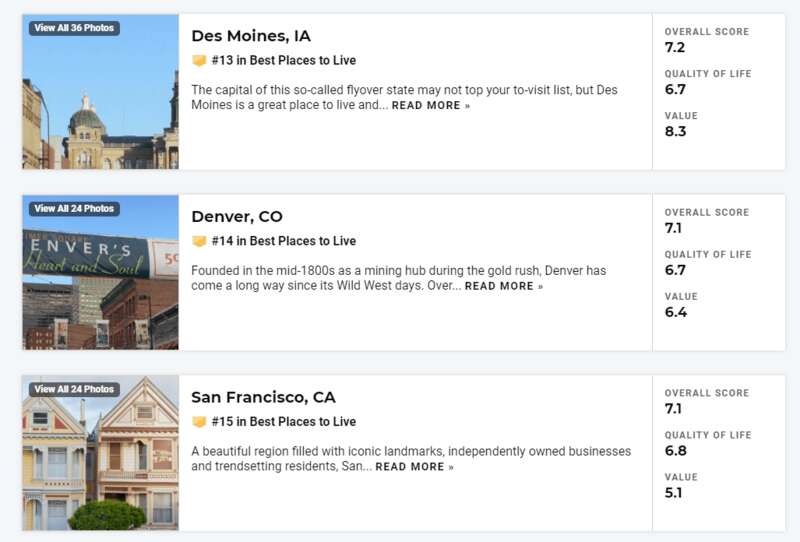Read more about San Francisco
This screenshot has height=542, width=800.
pos(414,467)
